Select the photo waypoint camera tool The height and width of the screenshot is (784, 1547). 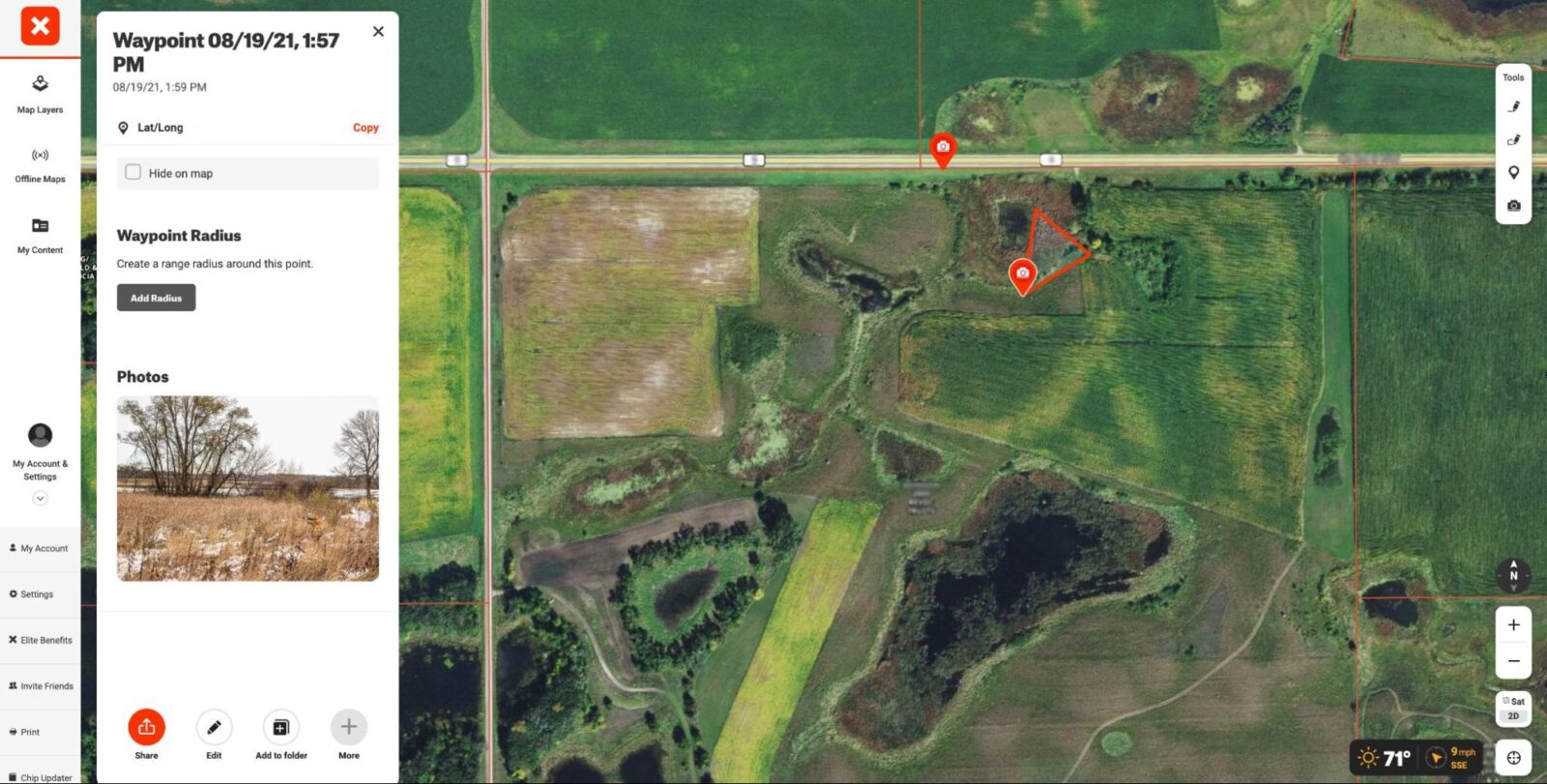pos(1513,205)
